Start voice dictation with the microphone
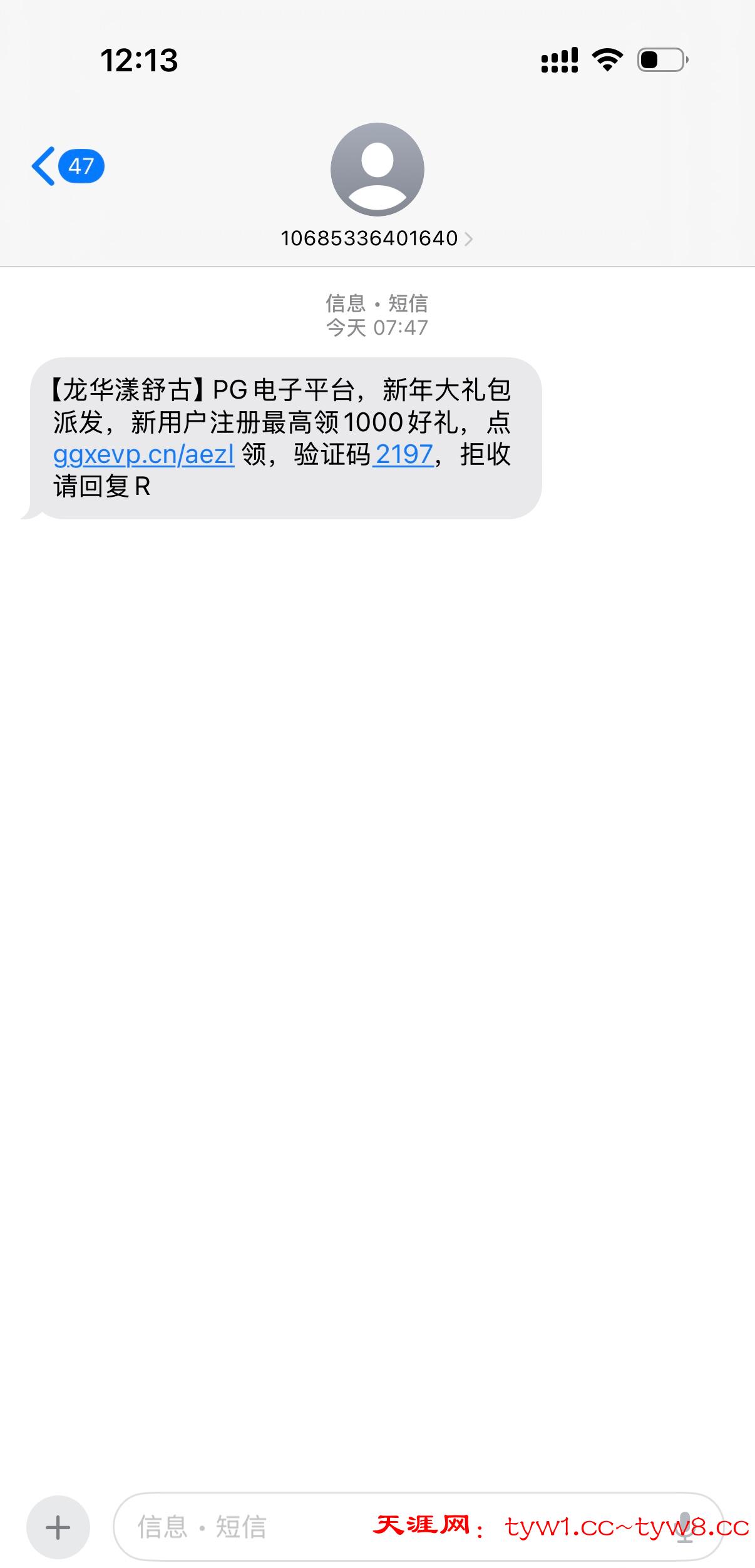The image size is (755, 1568). click(685, 1527)
